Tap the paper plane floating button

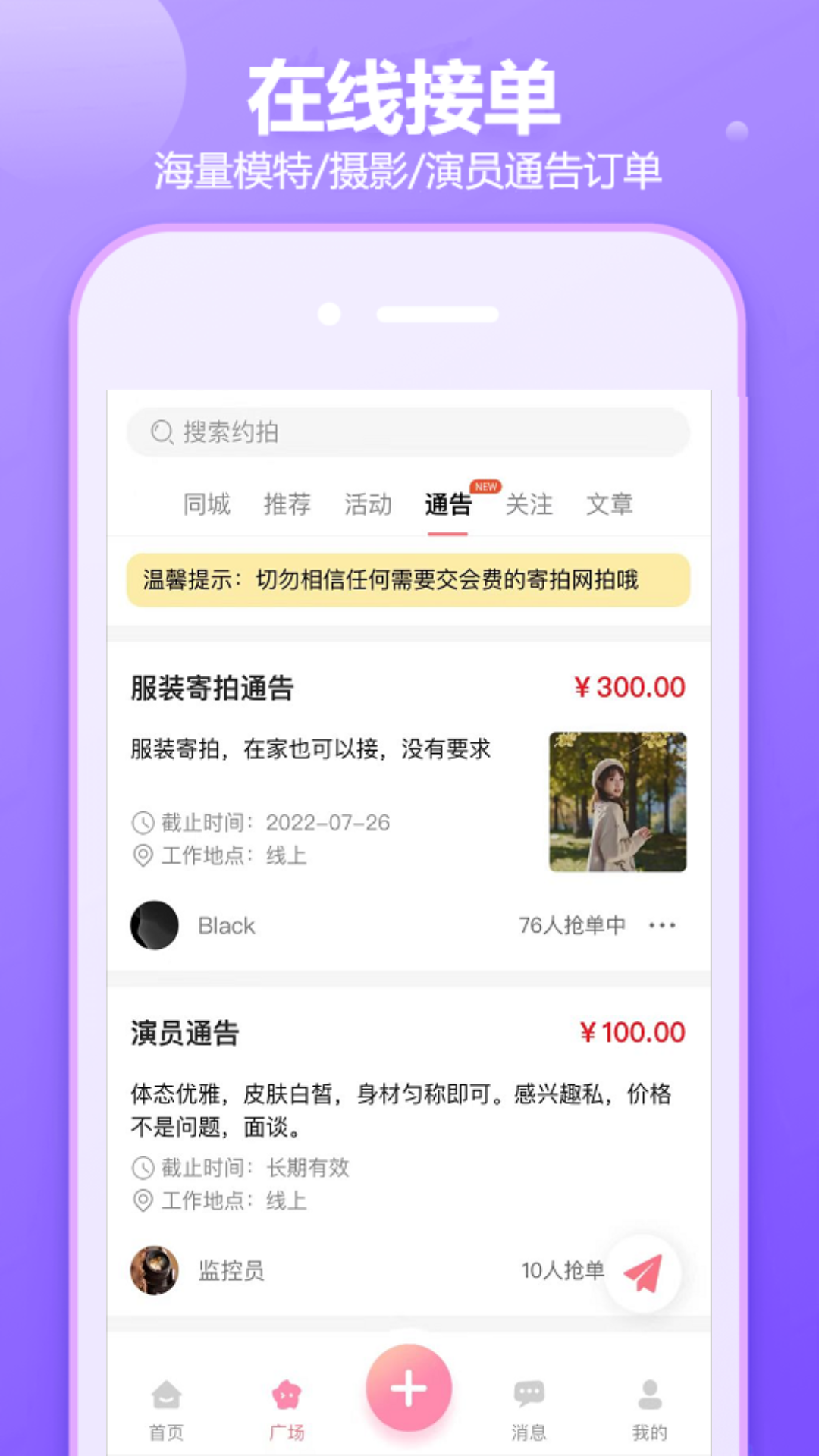(643, 1272)
